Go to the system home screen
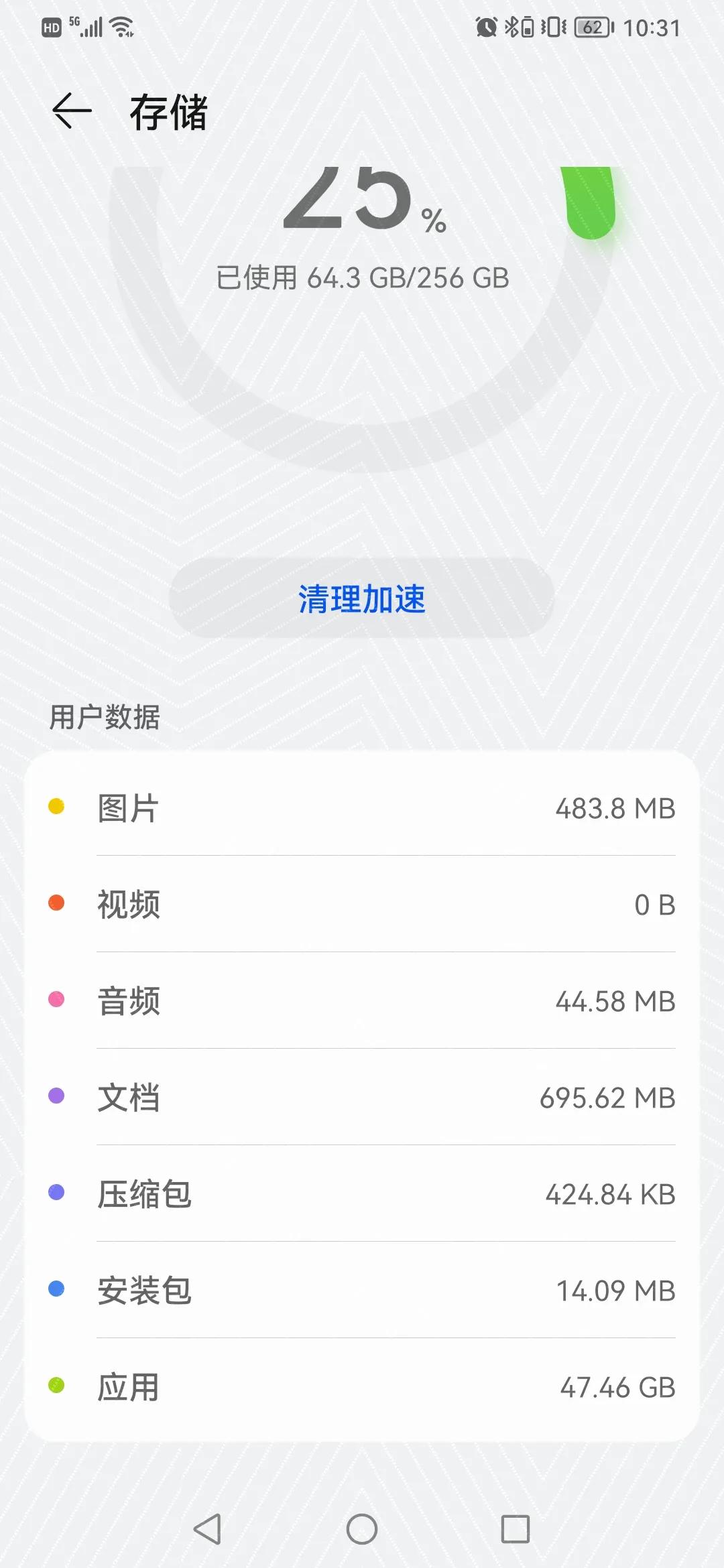The width and height of the screenshot is (724, 1568). click(x=362, y=1529)
